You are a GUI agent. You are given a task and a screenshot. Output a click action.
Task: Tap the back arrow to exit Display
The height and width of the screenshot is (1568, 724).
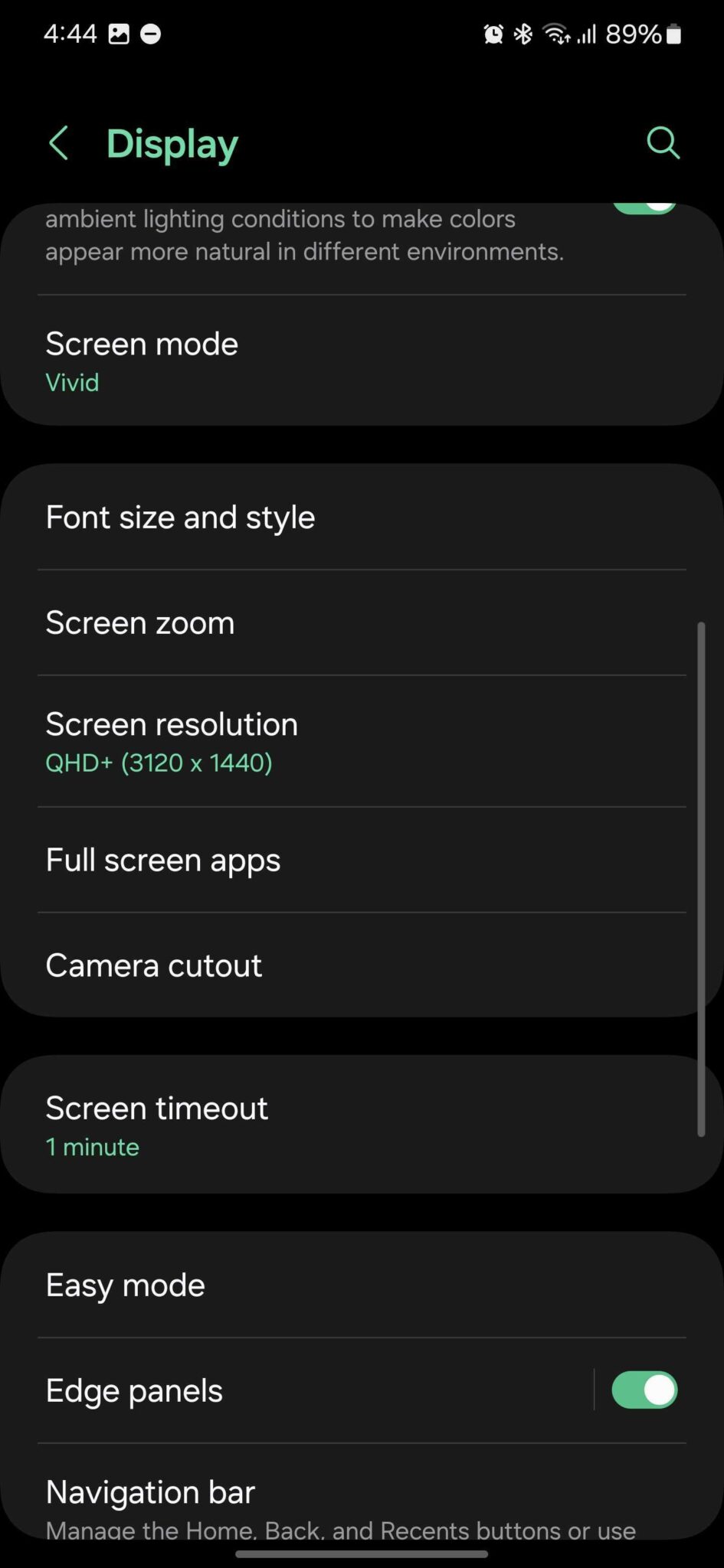[60, 142]
